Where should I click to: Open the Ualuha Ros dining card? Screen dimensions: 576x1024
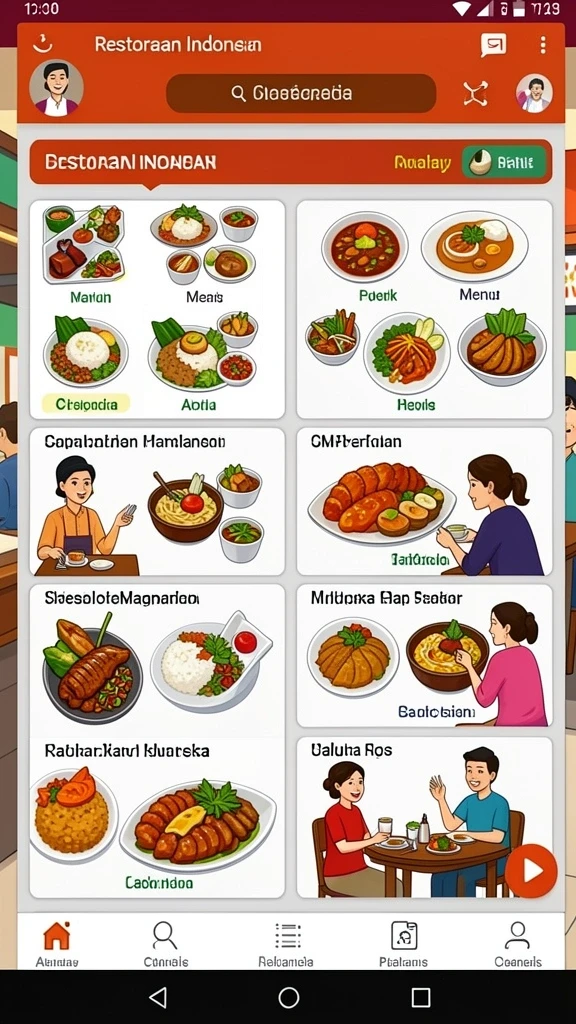coord(424,817)
